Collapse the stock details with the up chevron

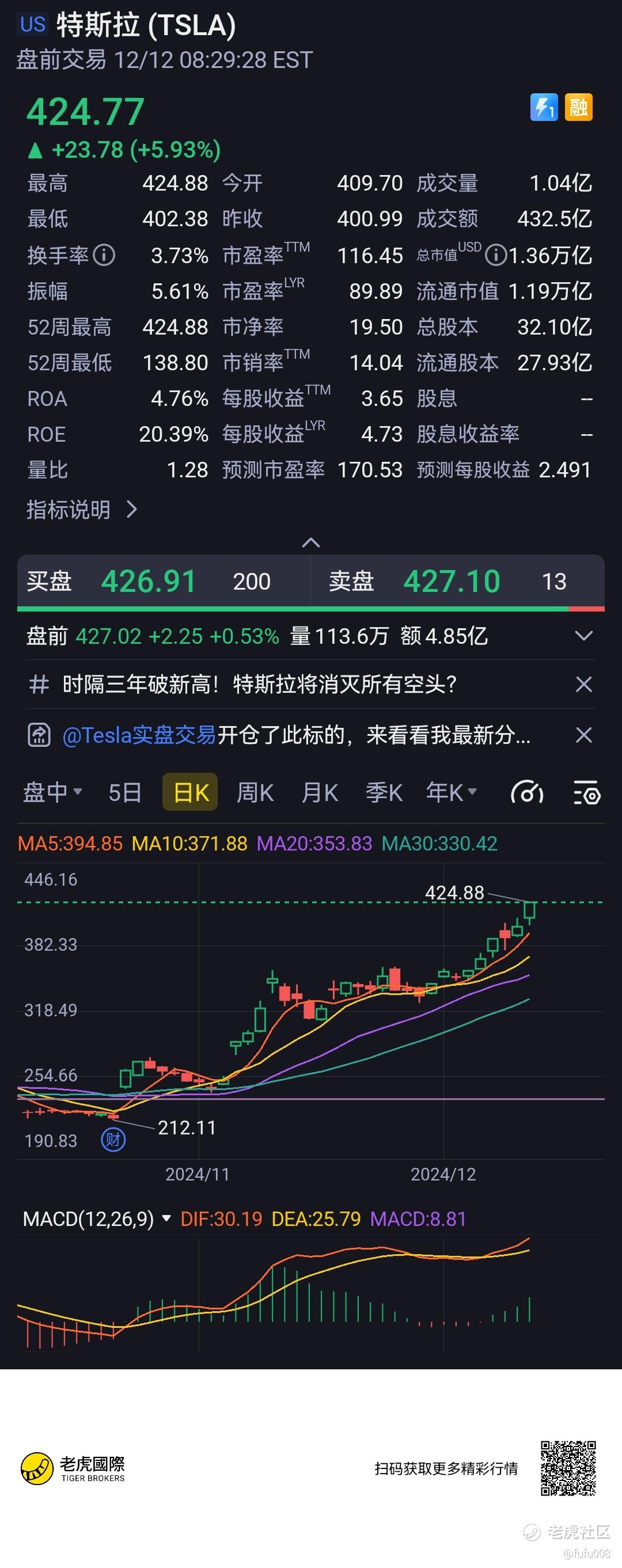311,542
